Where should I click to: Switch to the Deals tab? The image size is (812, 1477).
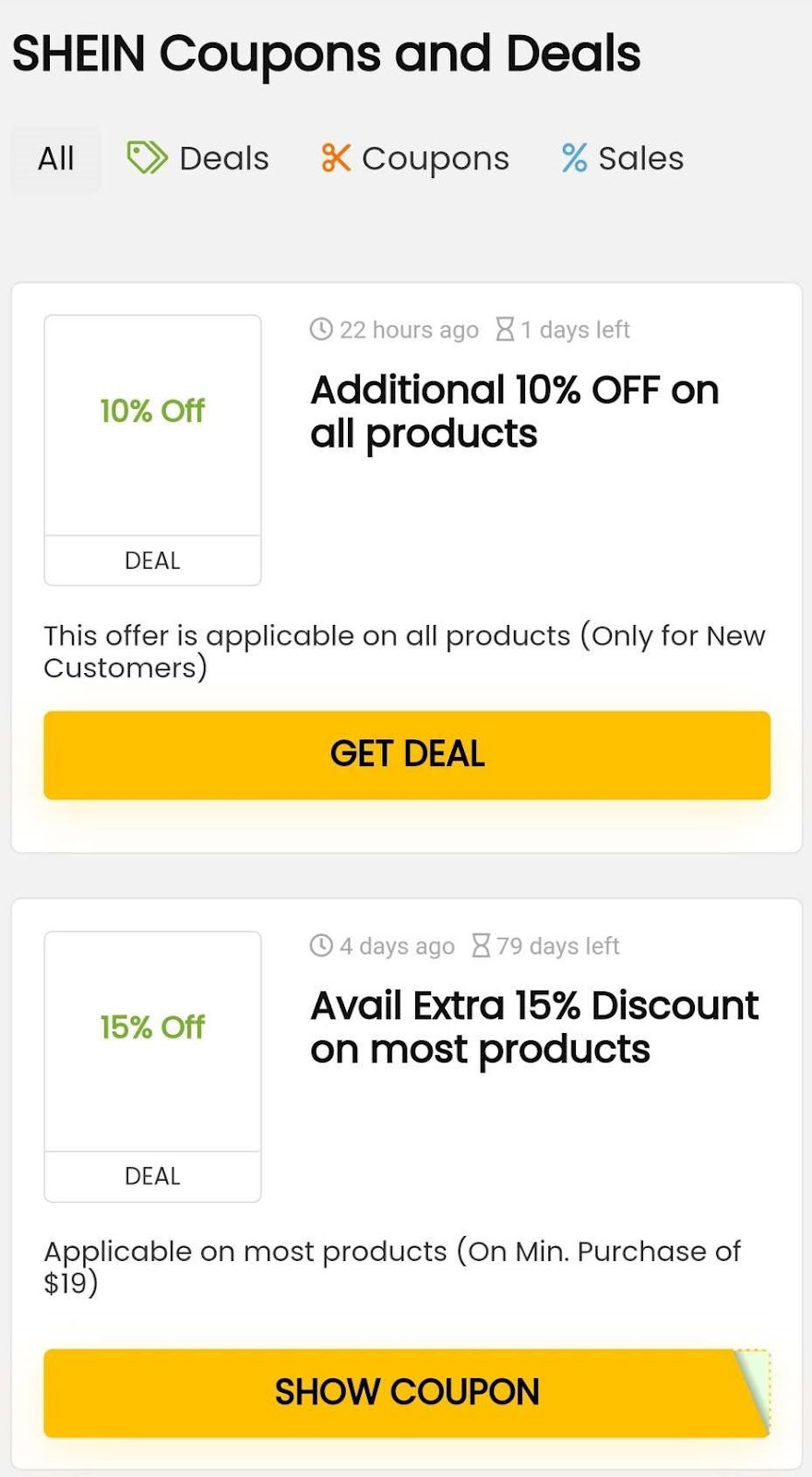[x=197, y=159]
